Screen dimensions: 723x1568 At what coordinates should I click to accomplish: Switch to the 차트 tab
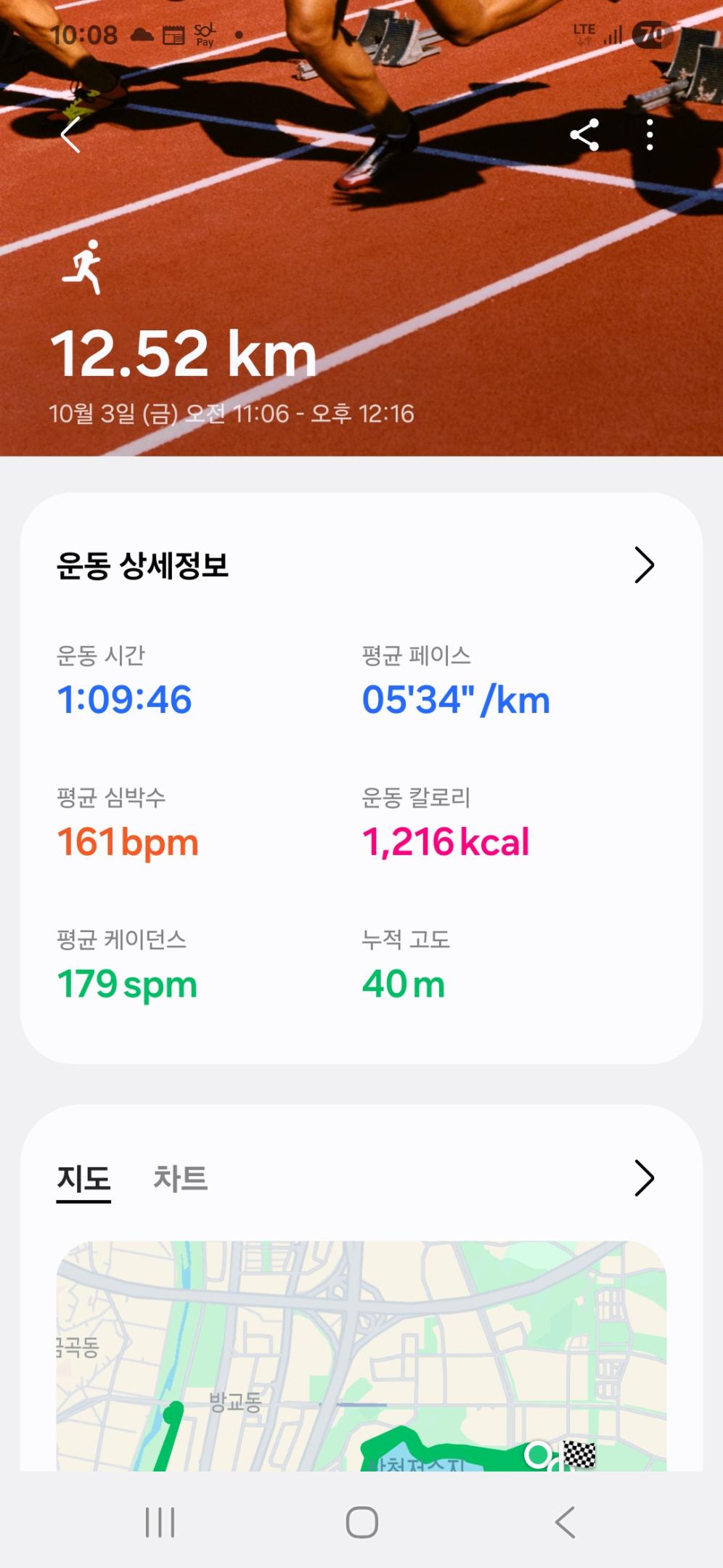tap(180, 1178)
